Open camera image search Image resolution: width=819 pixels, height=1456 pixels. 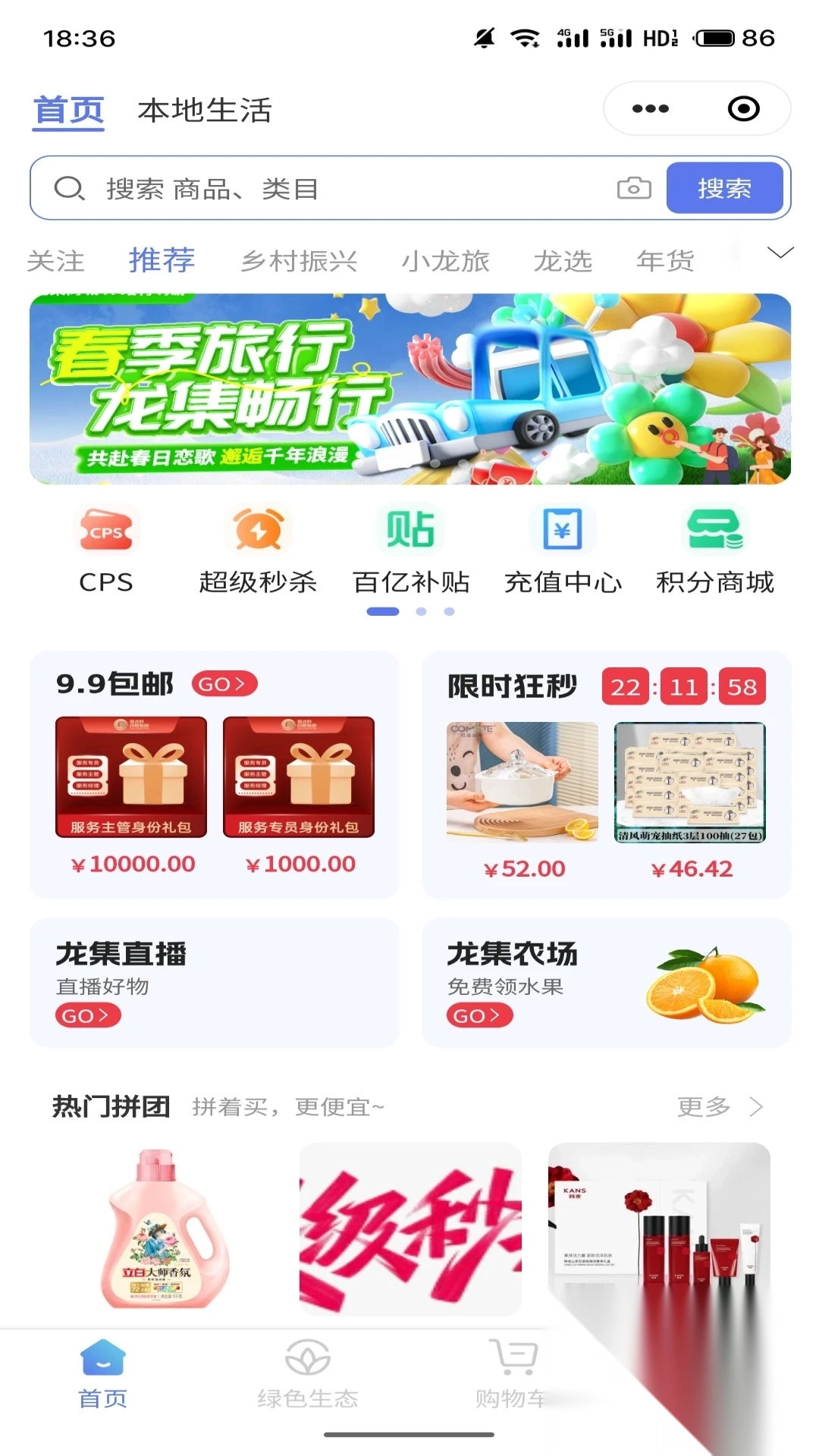(x=634, y=188)
